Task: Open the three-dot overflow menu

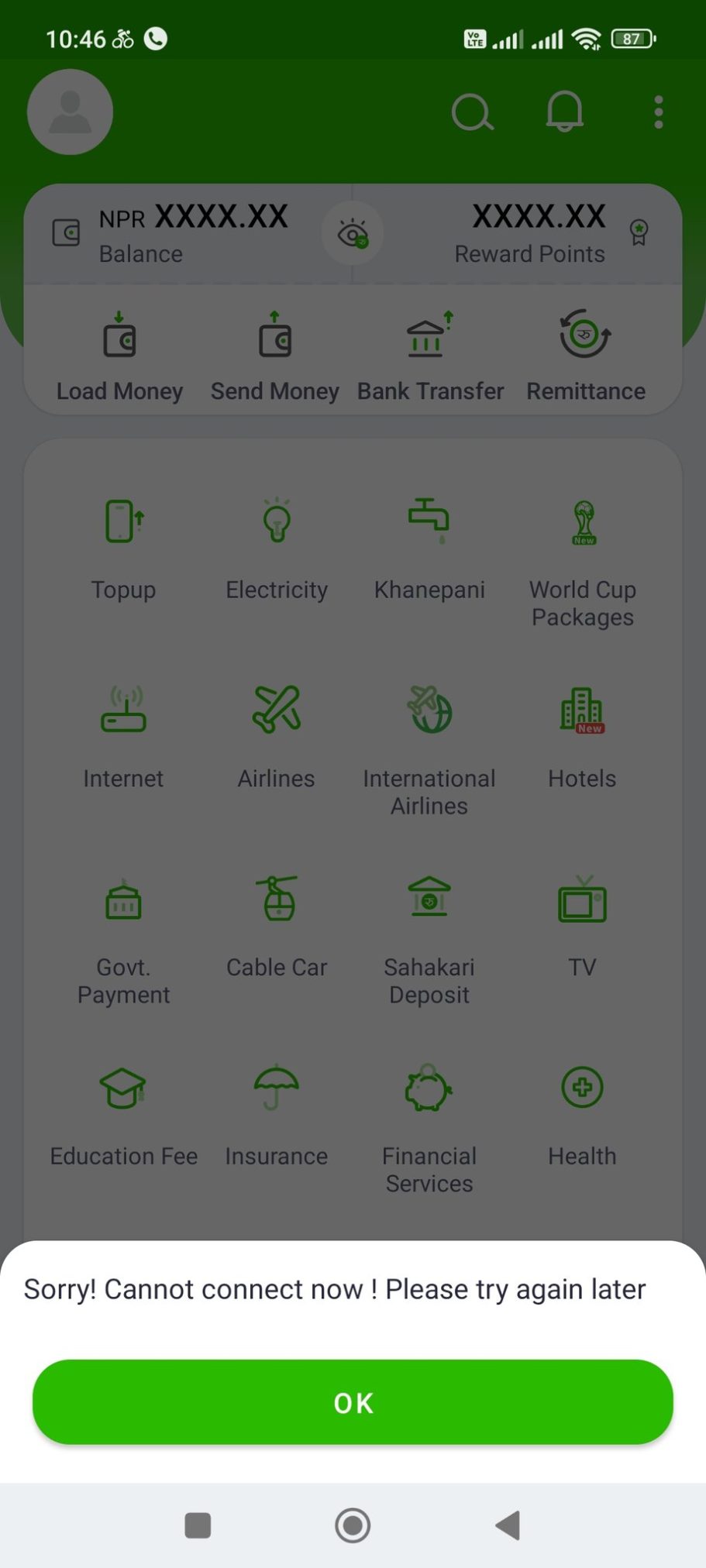Action: point(658,112)
